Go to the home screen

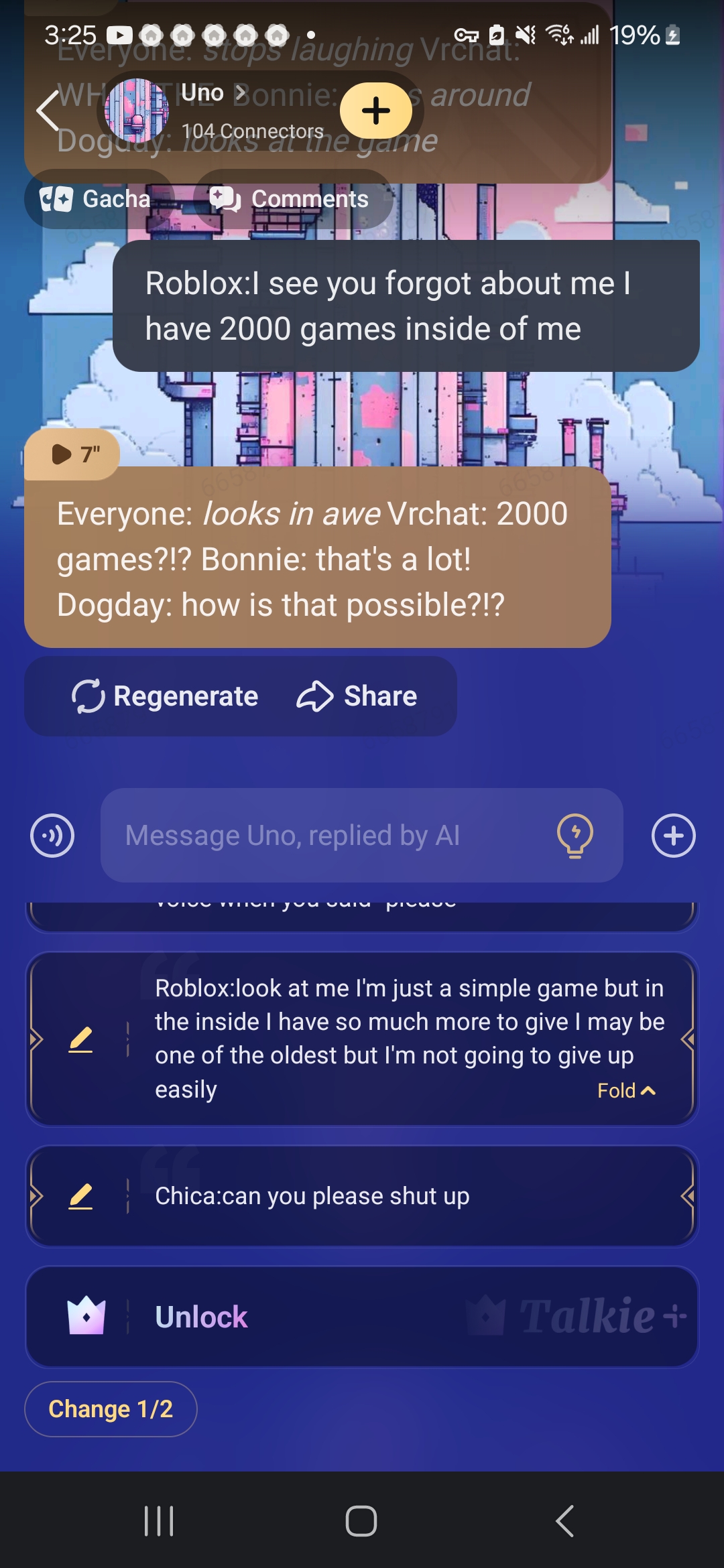pos(361,1520)
